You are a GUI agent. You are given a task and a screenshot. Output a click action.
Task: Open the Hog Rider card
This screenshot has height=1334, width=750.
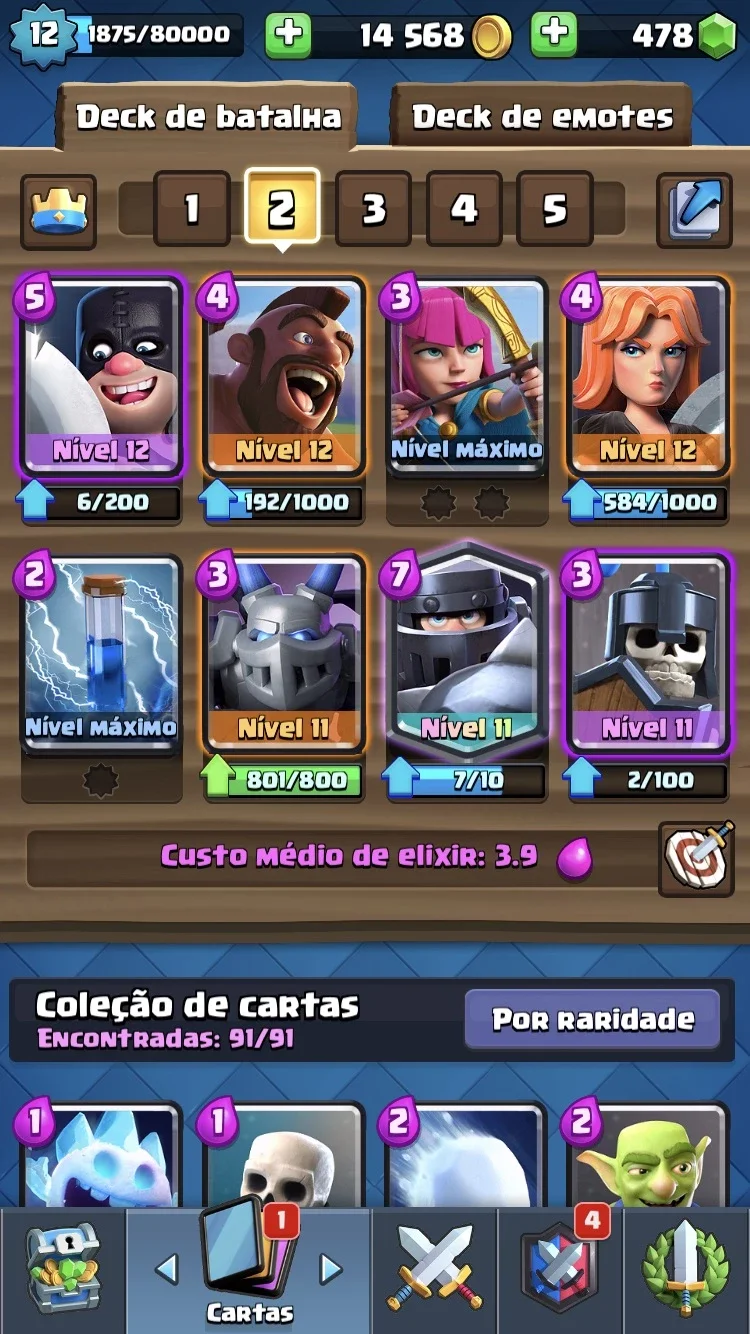[283, 377]
